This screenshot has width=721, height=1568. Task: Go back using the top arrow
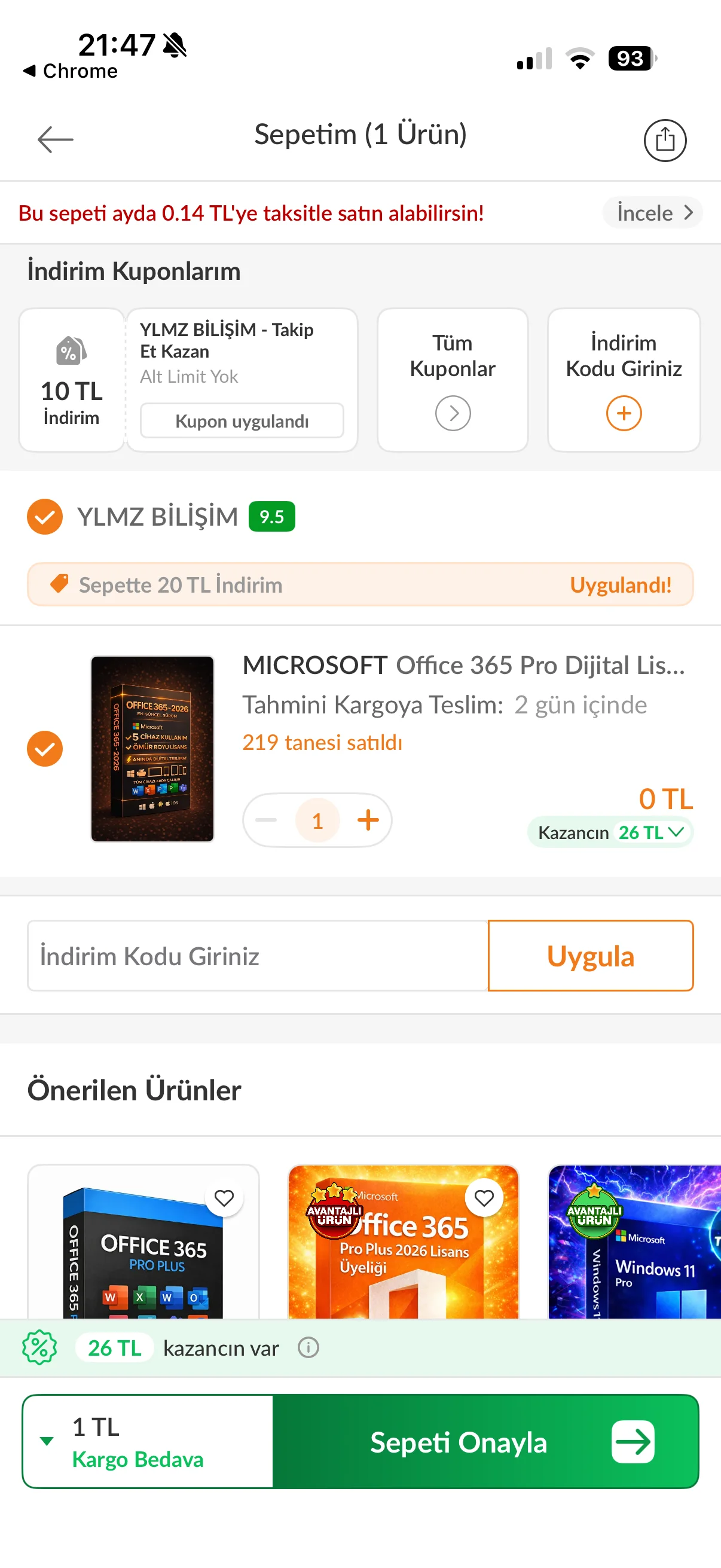coord(55,139)
